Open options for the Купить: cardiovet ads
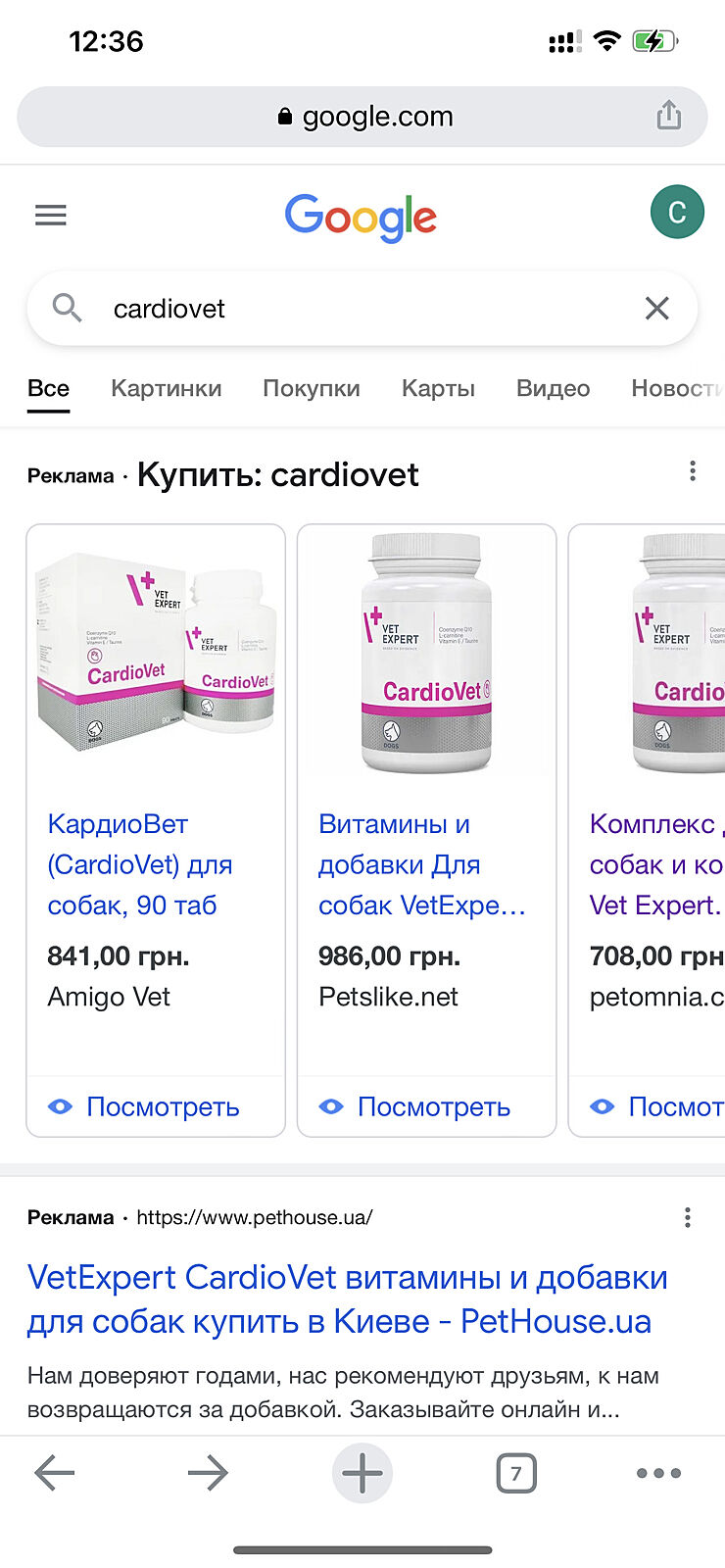Viewport: 725px width, 1568px height. (x=693, y=471)
